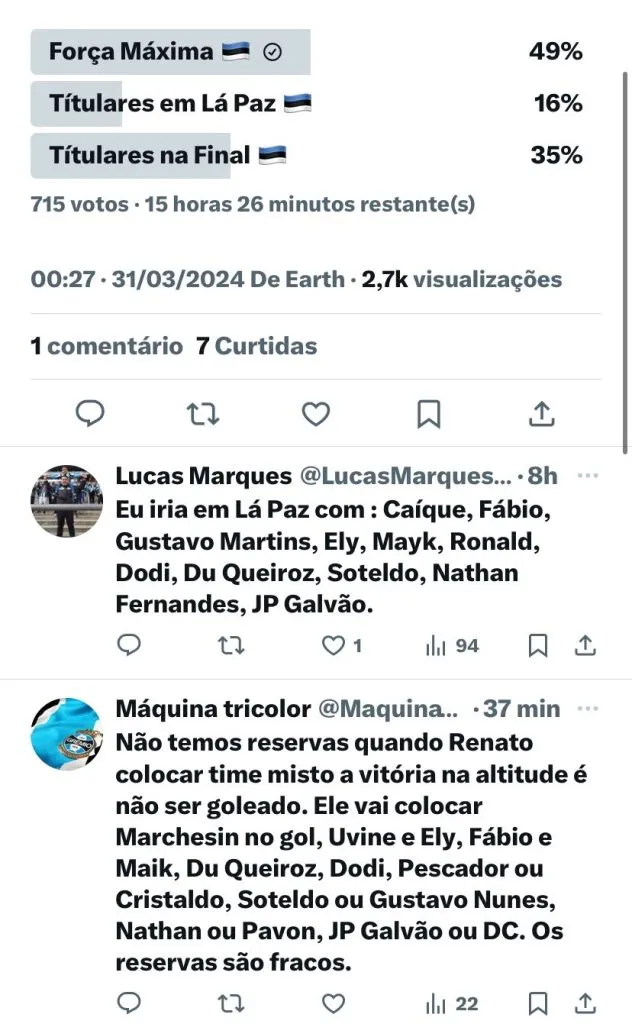Screen dimensions: 632x1024
Task: Bookmark the main poll tweet
Action: pyautogui.click(x=429, y=413)
